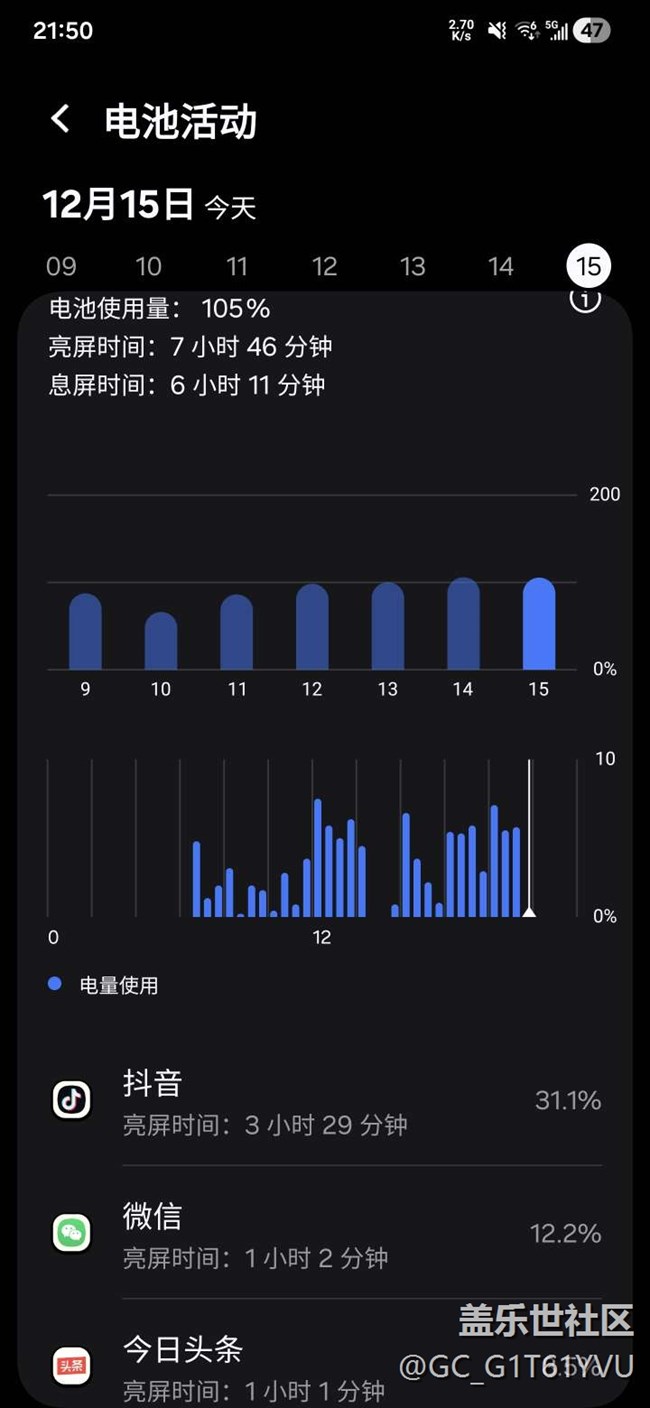650x1408 pixels.
Task: Open WeChat battery usage details
Action: pos(326,1233)
